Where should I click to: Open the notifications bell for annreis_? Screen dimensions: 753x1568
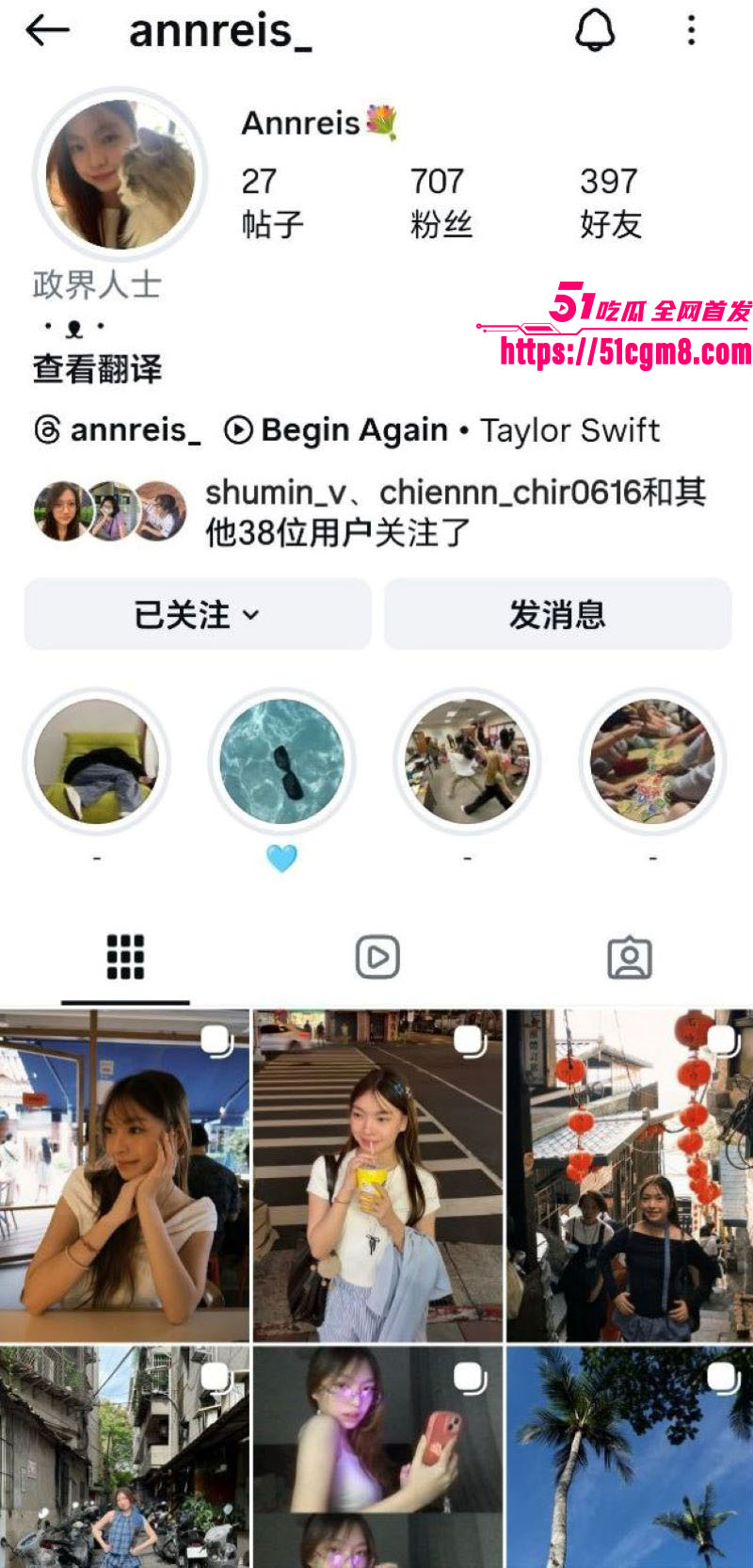click(595, 30)
